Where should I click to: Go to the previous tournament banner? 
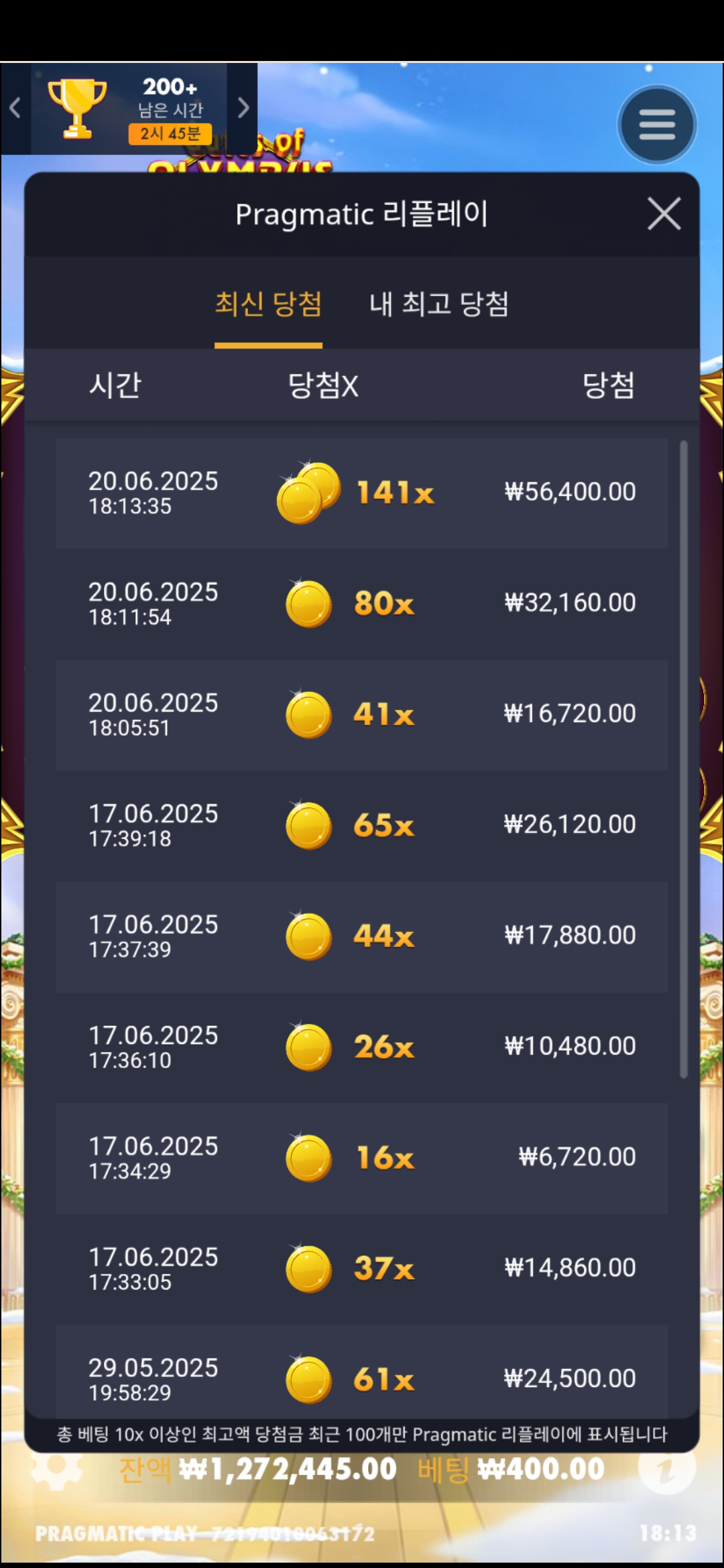(15, 108)
